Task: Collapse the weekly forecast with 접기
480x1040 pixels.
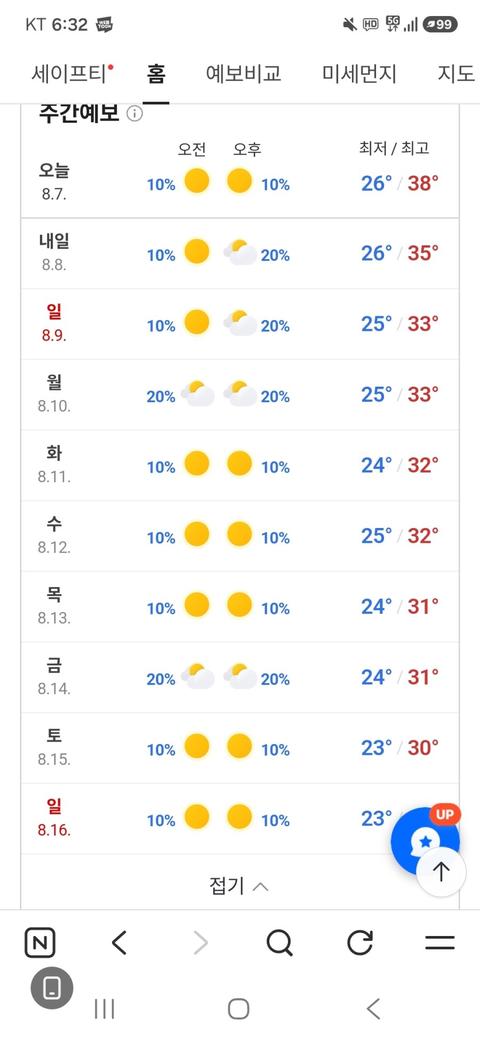Action: click(239, 885)
